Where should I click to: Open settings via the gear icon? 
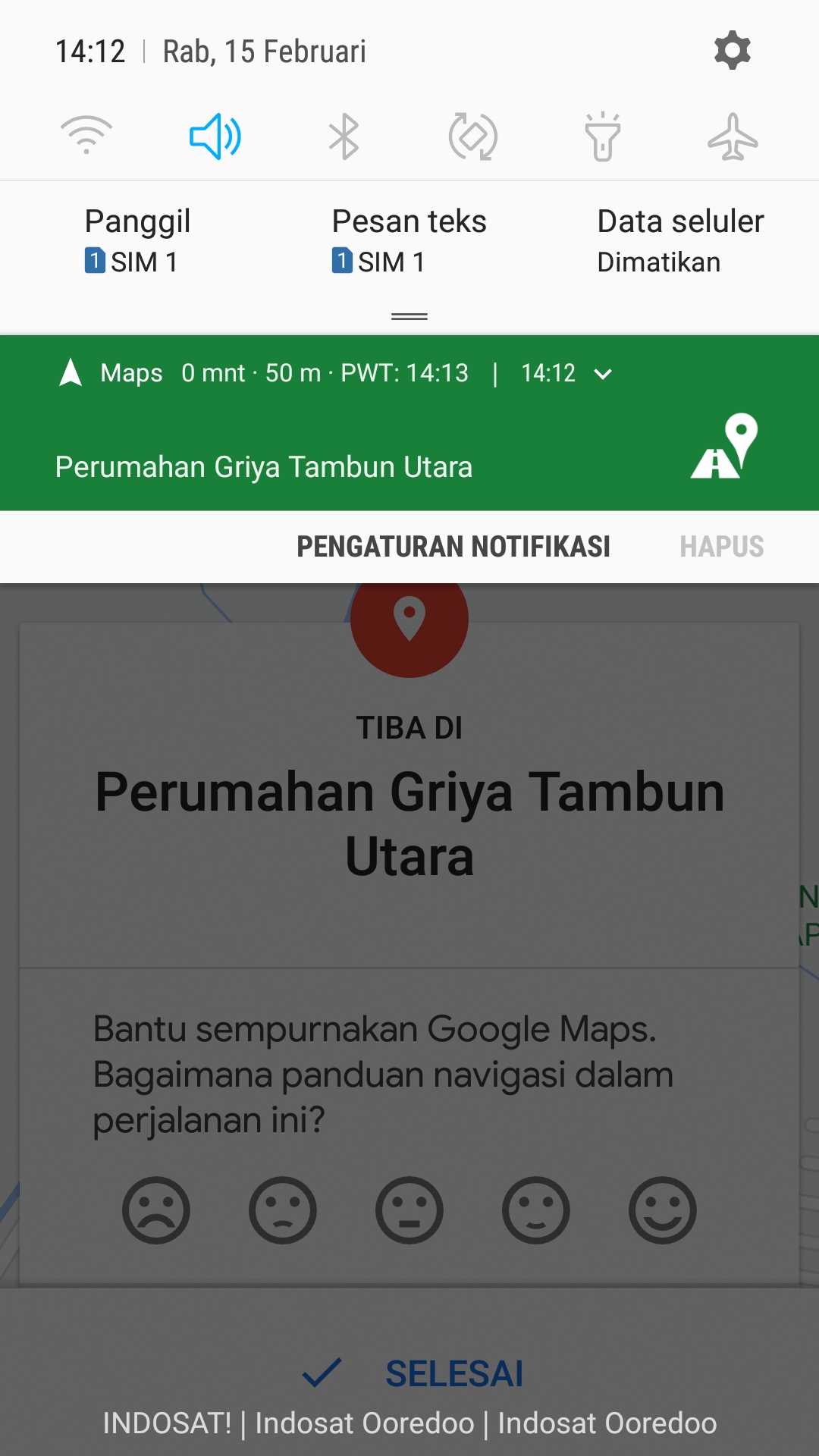(732, 51)
